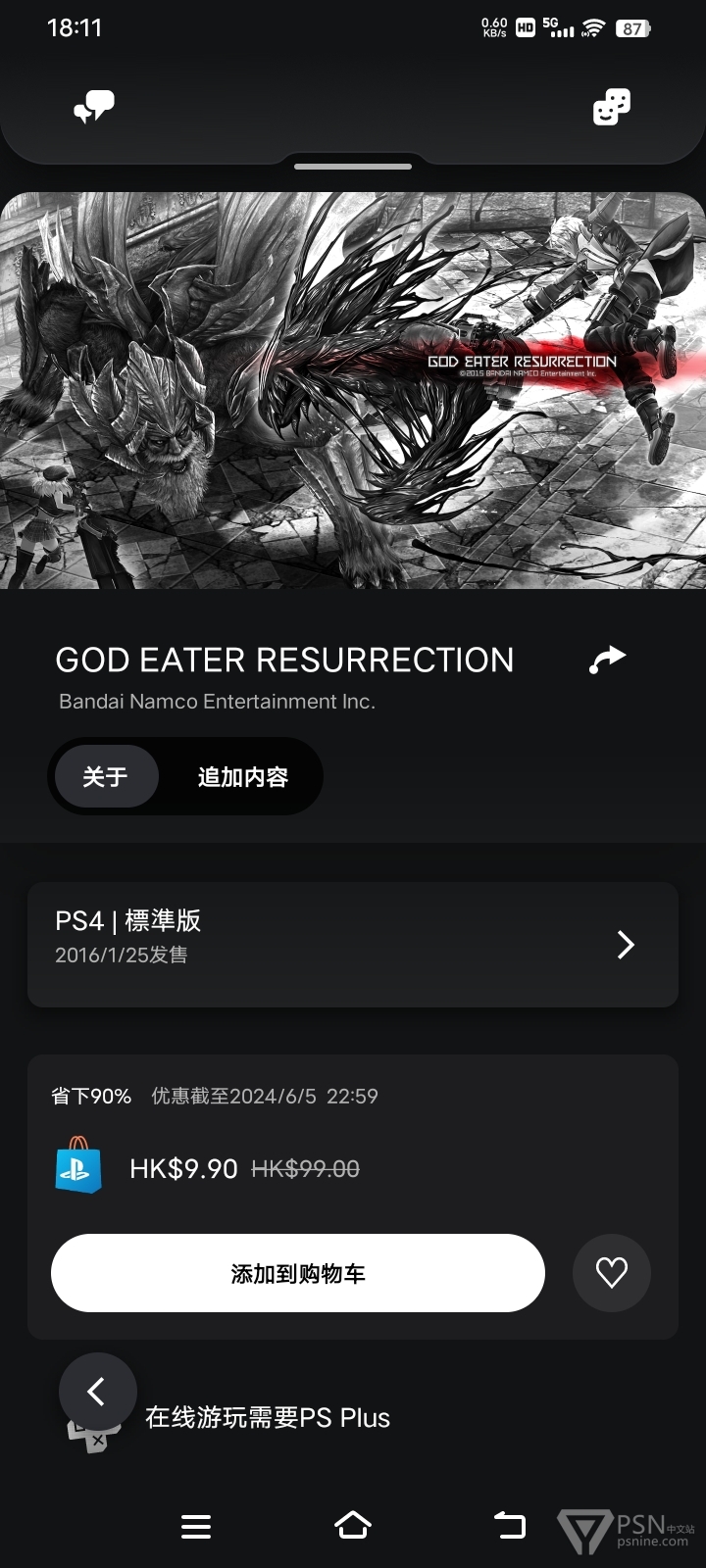Open the PS4 標準版 edition row

pos(353,945)
